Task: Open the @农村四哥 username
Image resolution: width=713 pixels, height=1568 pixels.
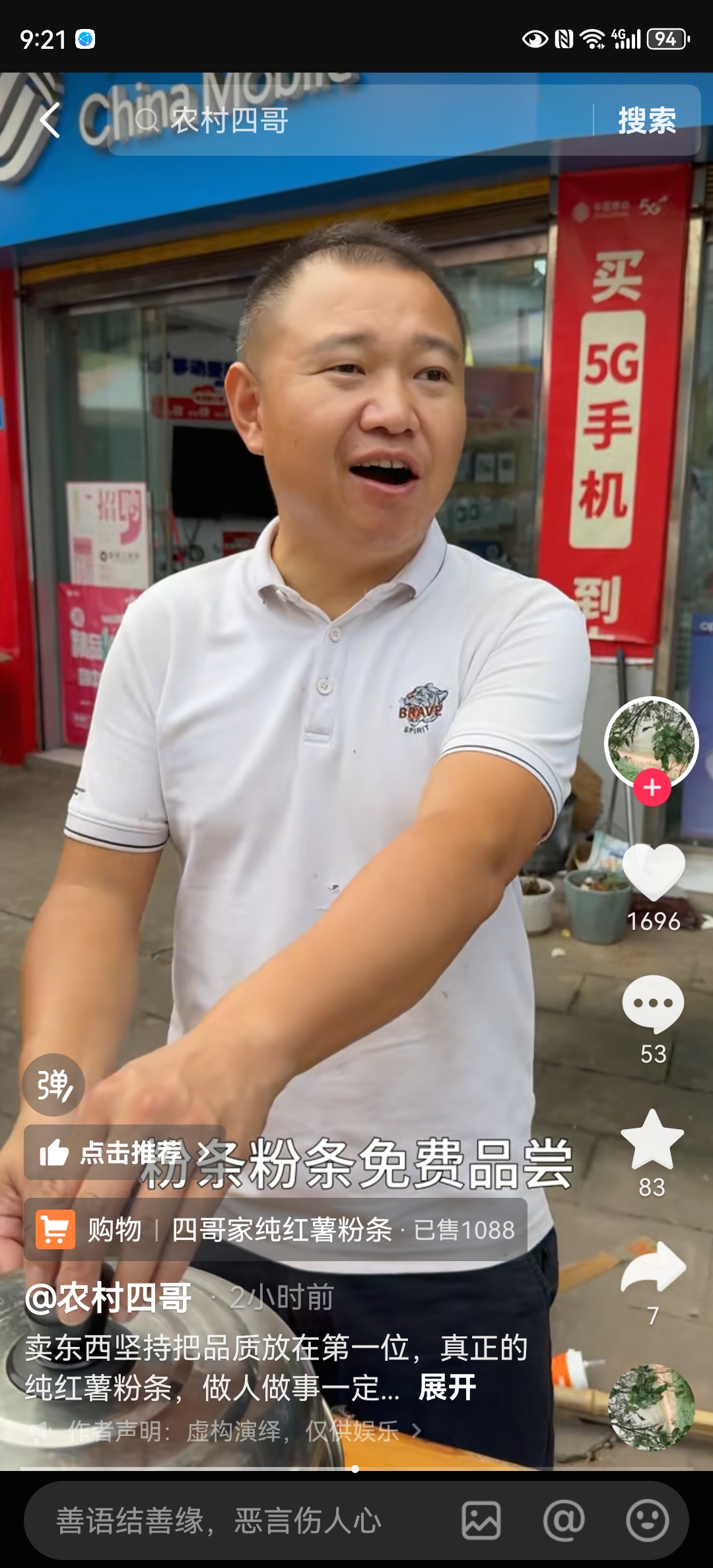Action: [109, 1298]
